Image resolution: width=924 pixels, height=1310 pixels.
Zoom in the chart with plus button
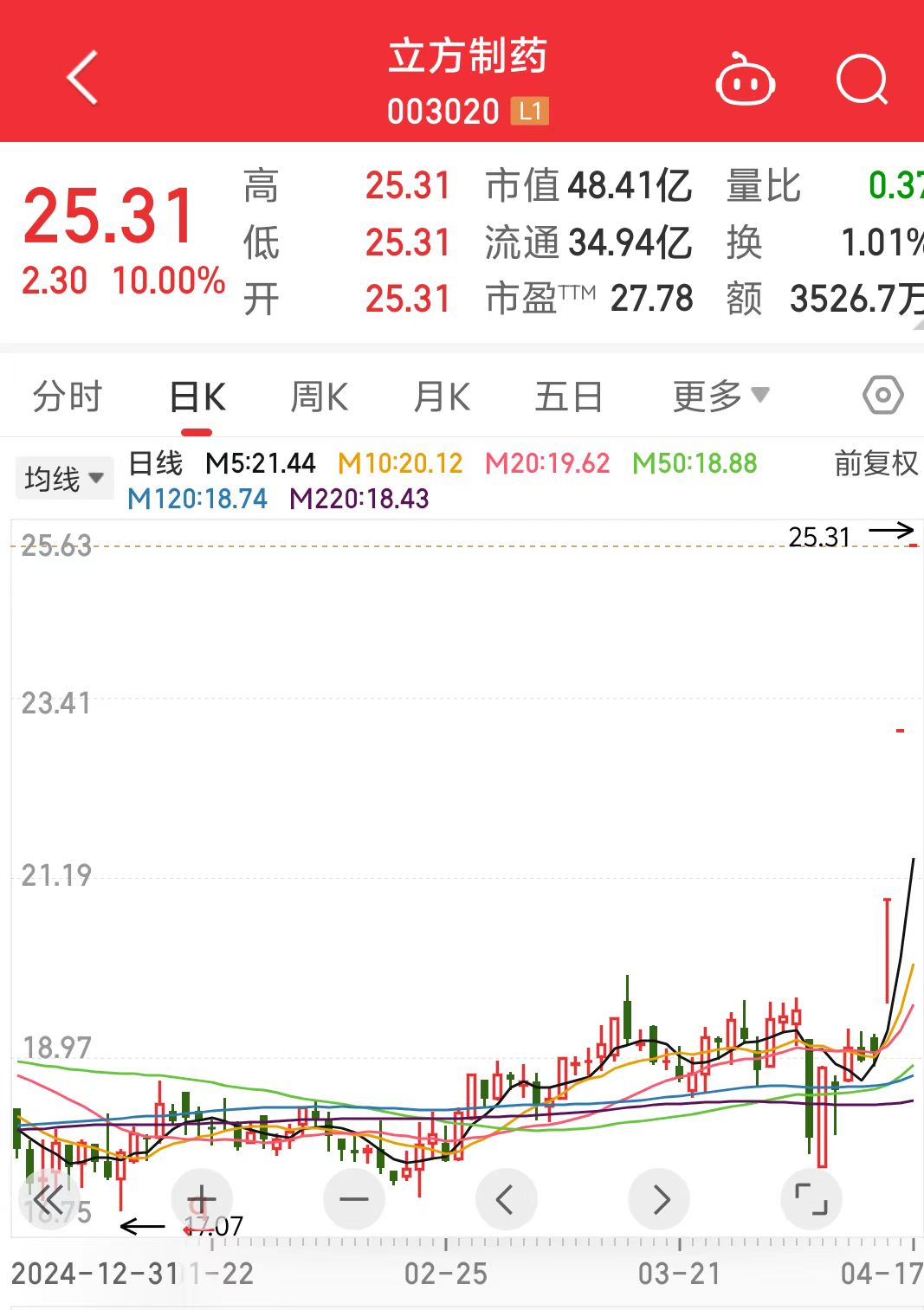pyautogui.click(x=202, y=1199)
